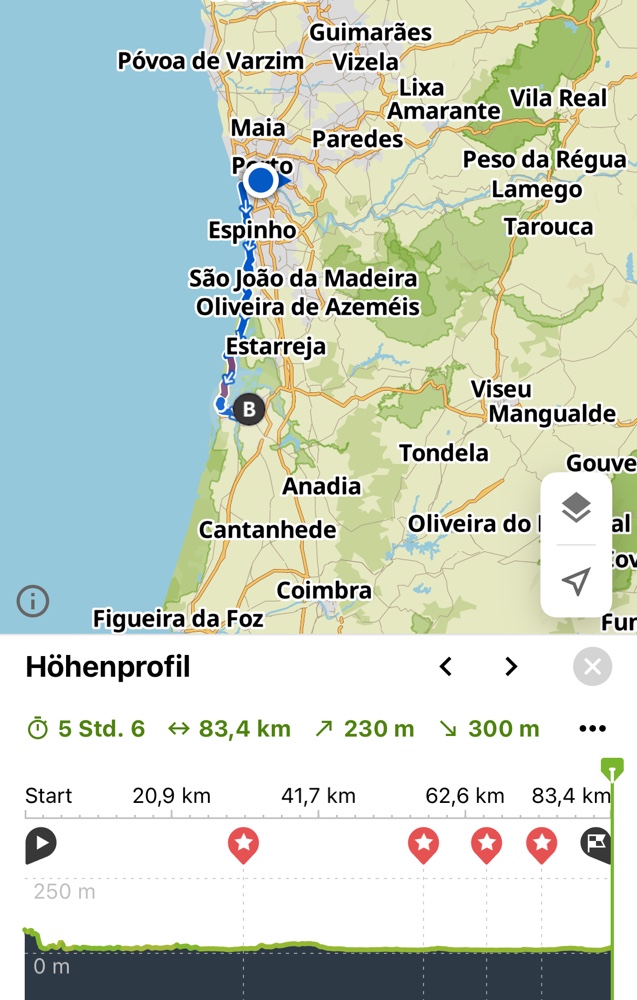Open the map info icon
The image size is (637, 1000).
[x=33, y=601]
